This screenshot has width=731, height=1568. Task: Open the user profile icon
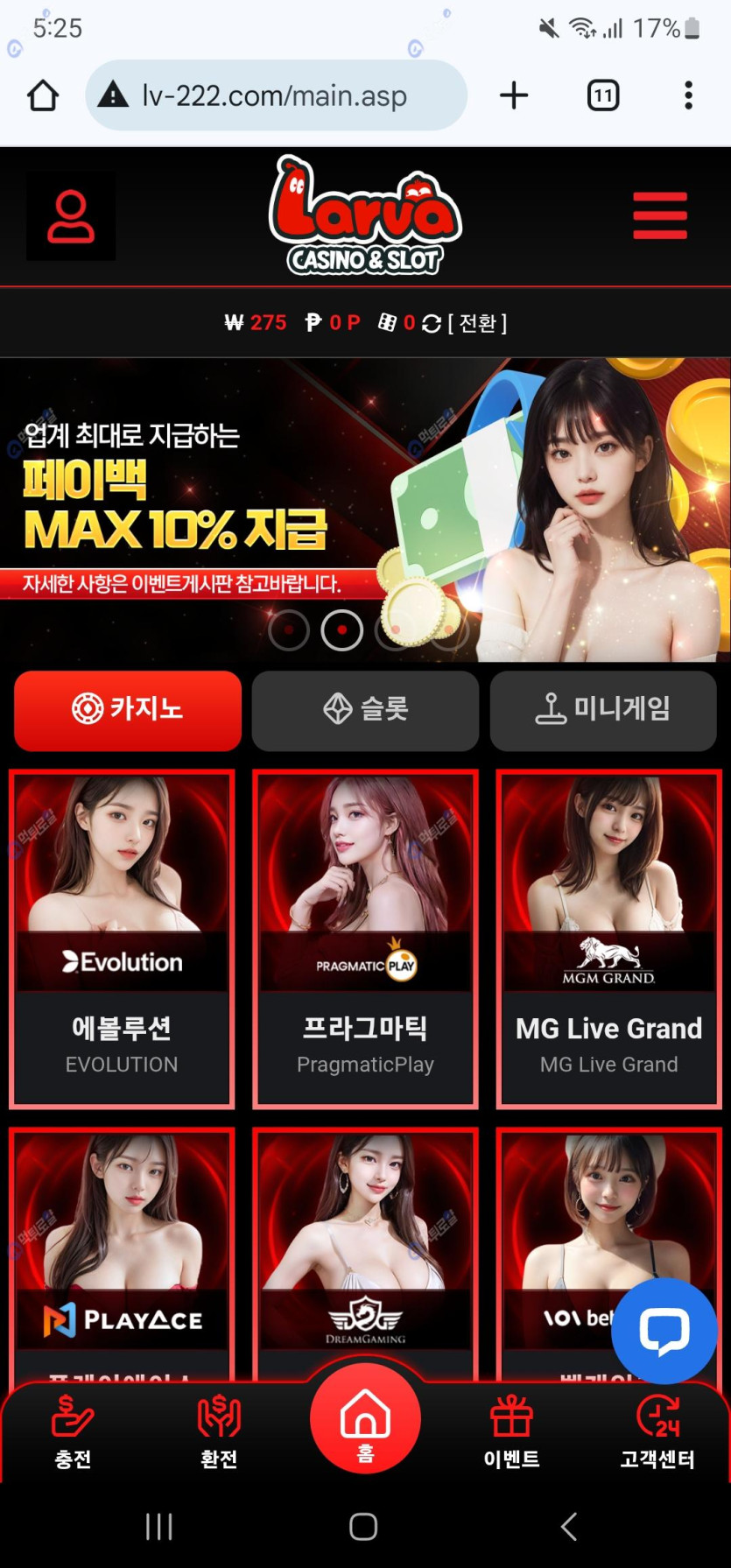tap(71, 216)
